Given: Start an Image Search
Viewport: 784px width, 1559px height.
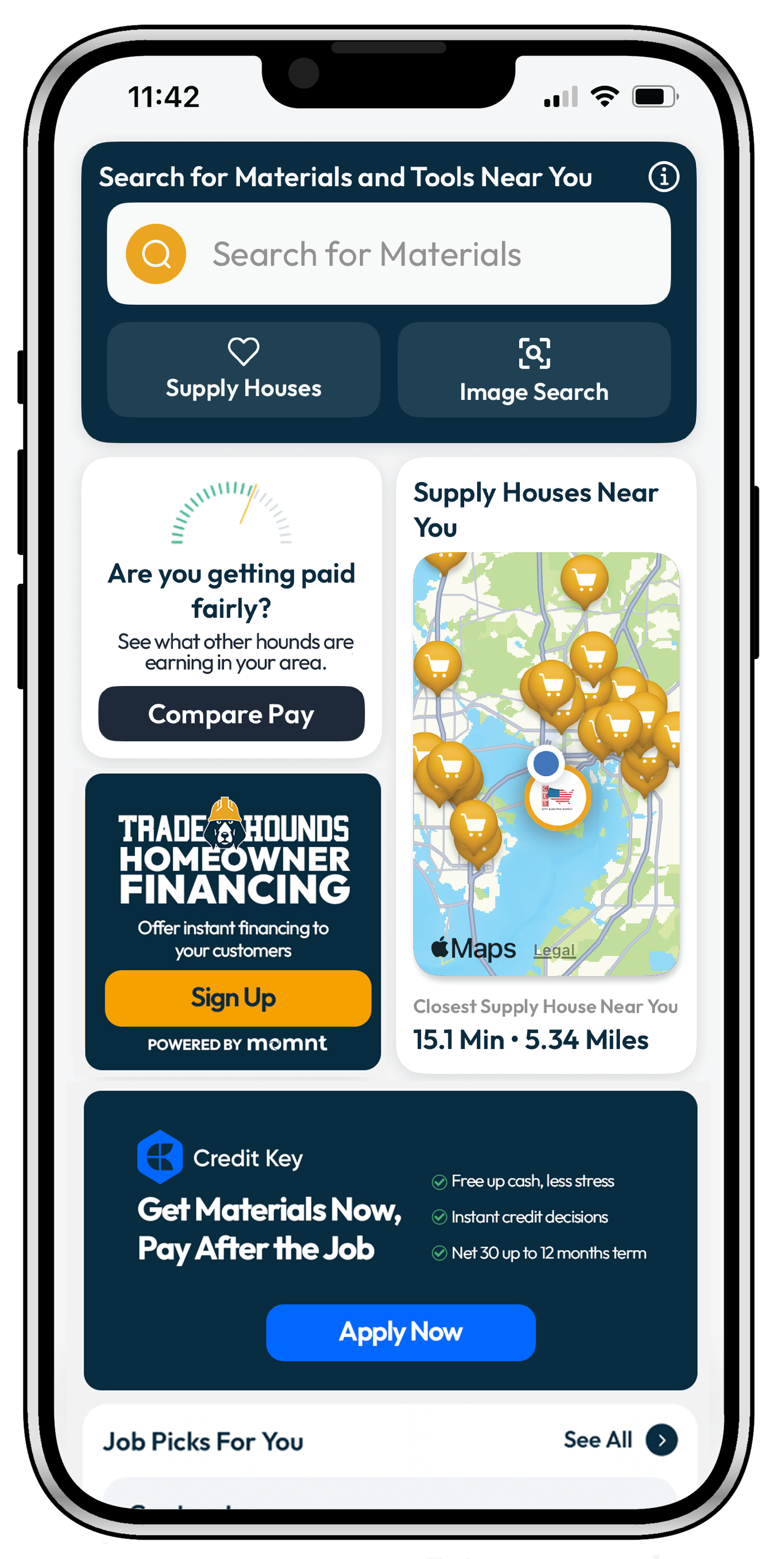Looking at the screenshot, I should tap(533, 370).
